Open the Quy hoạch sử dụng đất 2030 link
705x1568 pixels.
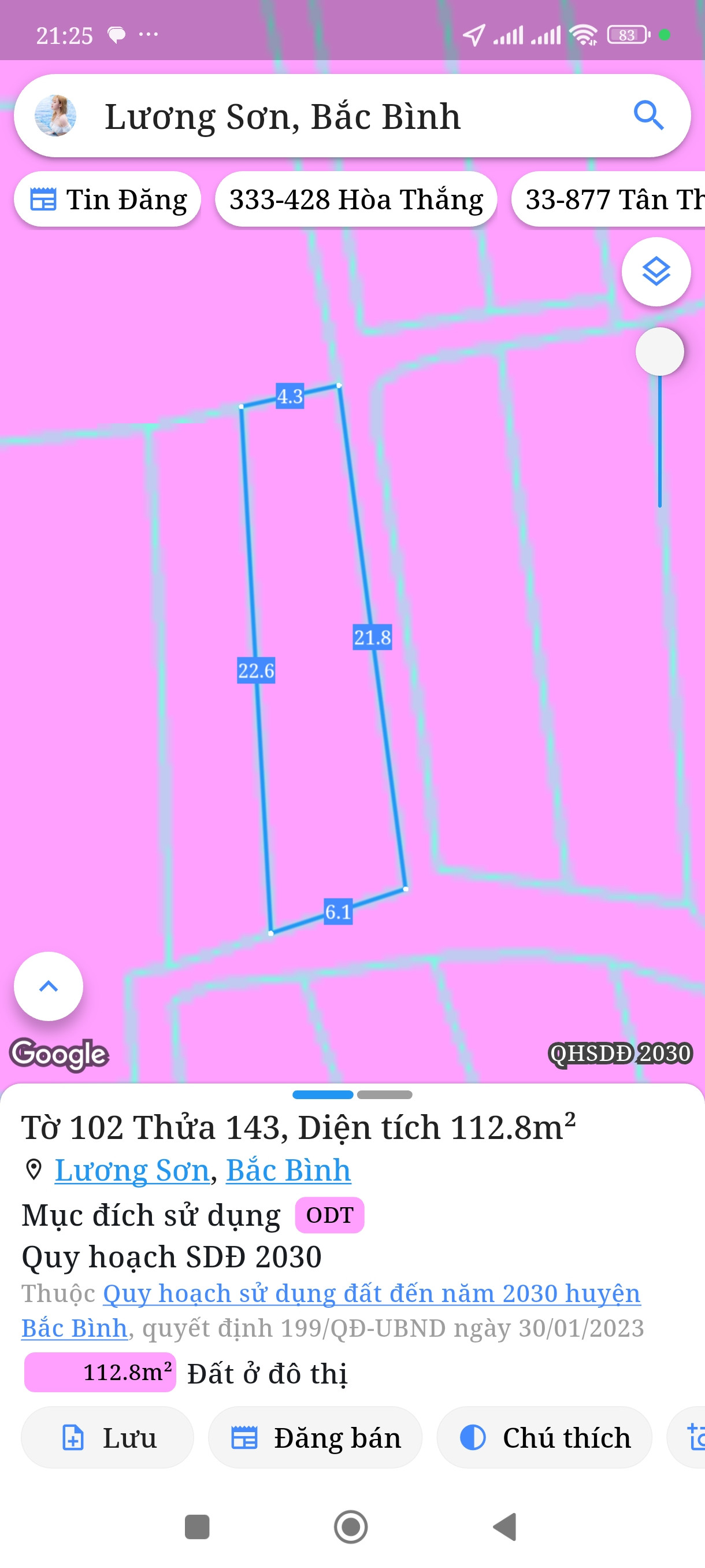tap(371, 1293)
